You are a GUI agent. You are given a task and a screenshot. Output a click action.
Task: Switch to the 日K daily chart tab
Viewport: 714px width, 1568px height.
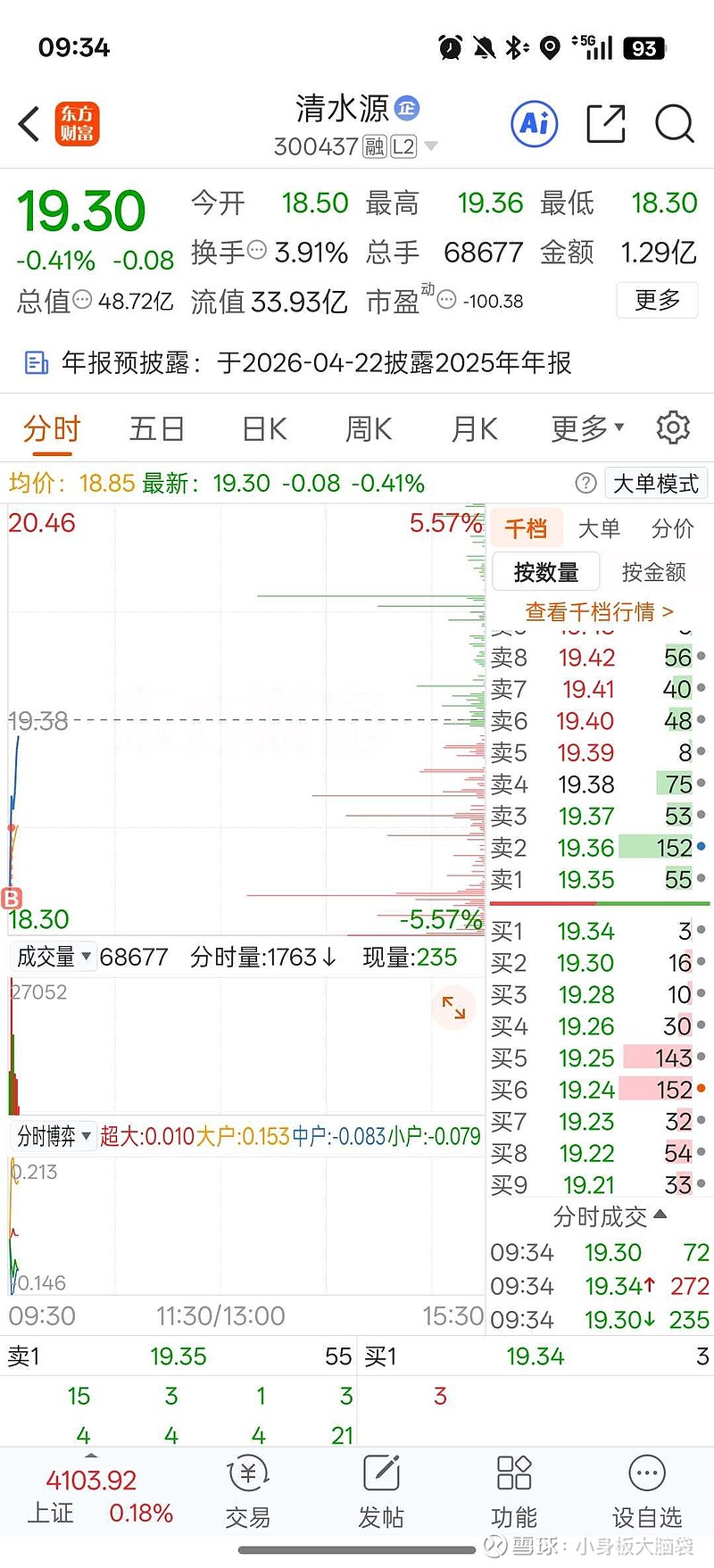[262, 428]
